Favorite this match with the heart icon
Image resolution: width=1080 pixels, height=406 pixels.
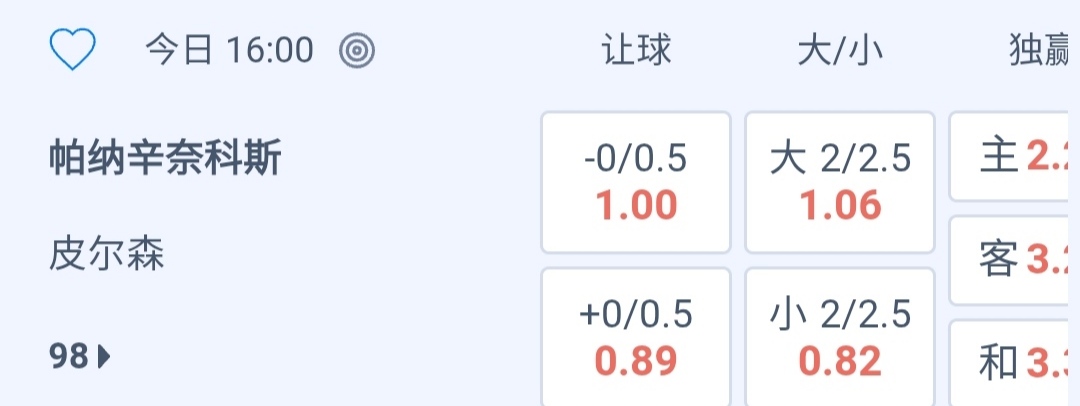72,50
